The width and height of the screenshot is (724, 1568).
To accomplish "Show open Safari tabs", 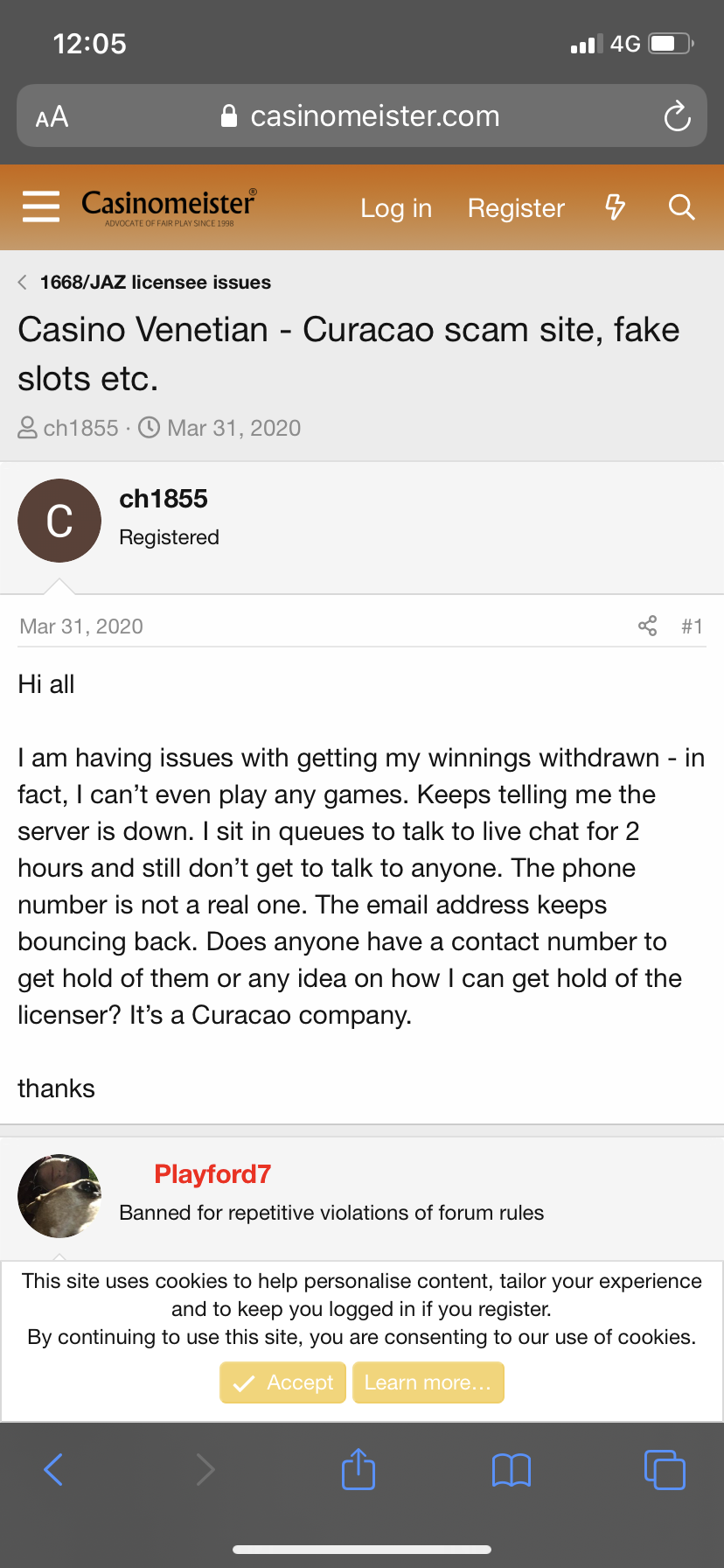I will 665,1469.
